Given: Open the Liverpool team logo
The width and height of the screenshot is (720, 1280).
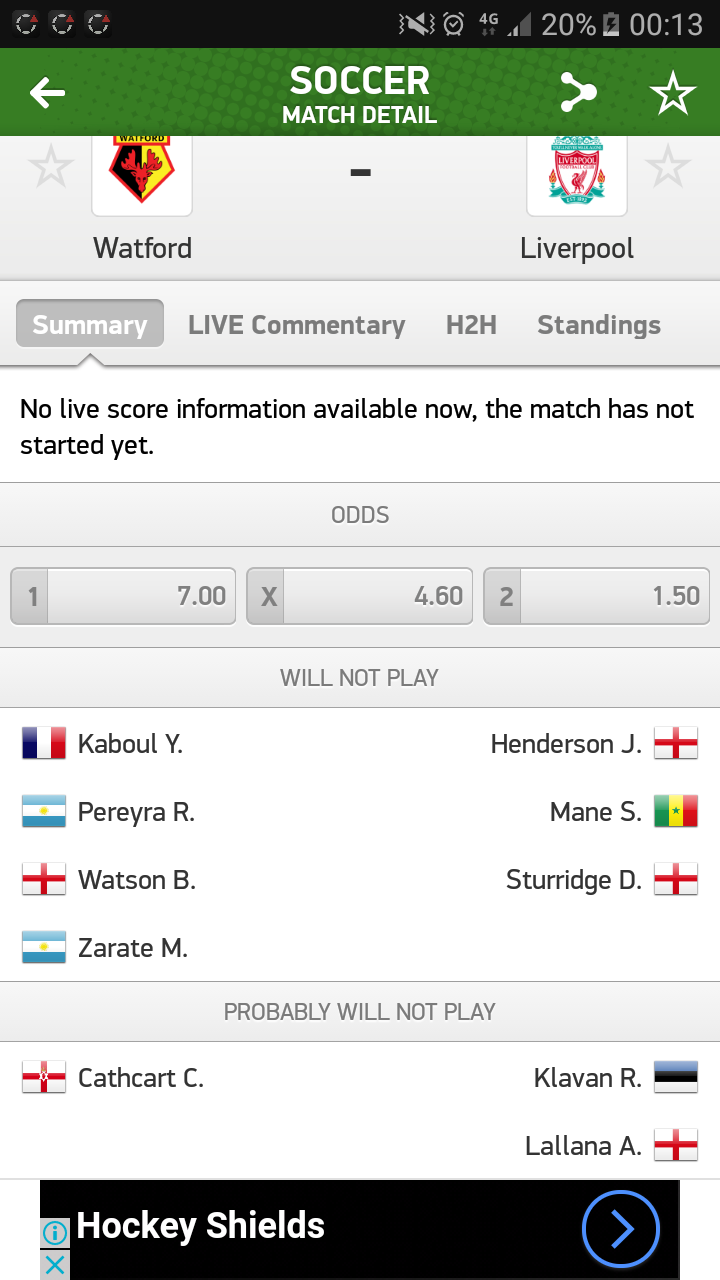Looking at the screenshot, I should coord(577,172).
